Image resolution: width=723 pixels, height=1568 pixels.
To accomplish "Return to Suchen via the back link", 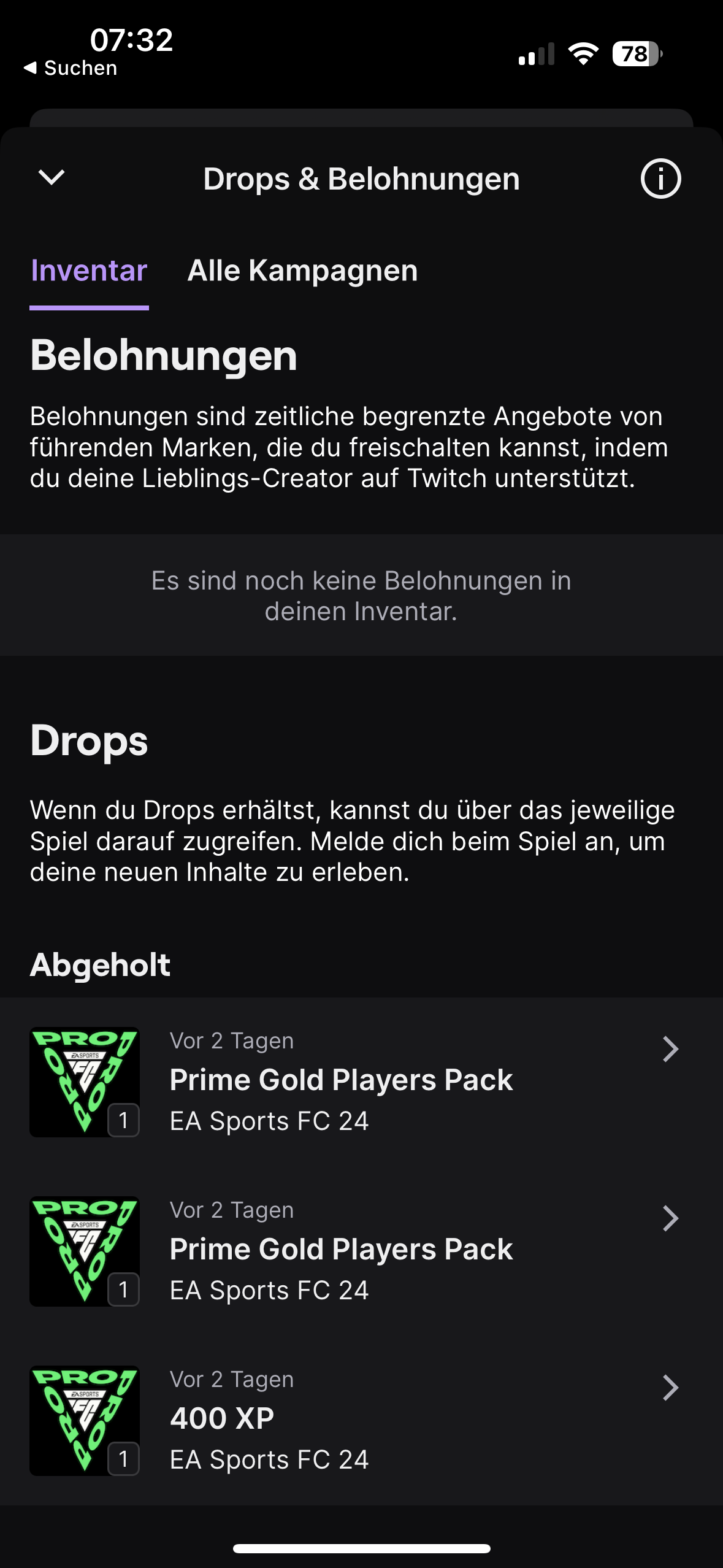I will tap(70, 68).
